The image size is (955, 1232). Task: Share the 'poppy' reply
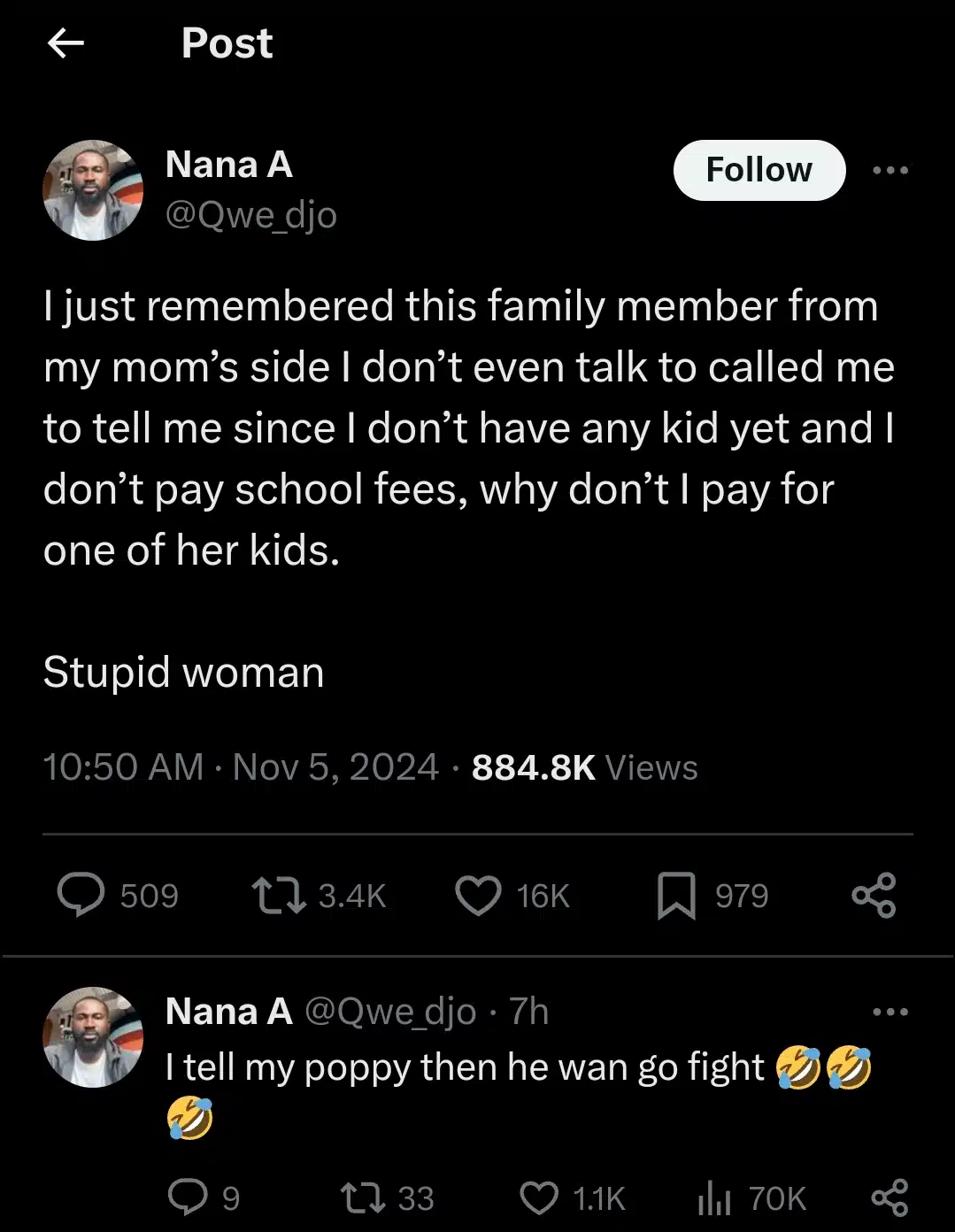890,1198
